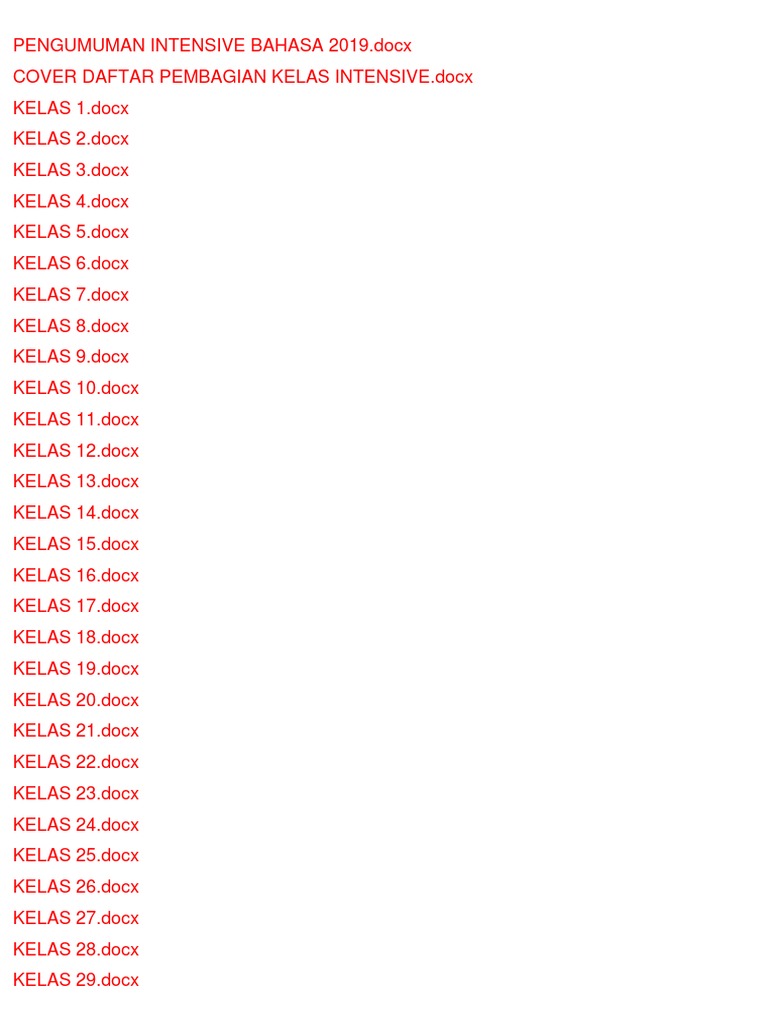
Task: Open the KELAS 12.docx link
Action: pos(76,451)
